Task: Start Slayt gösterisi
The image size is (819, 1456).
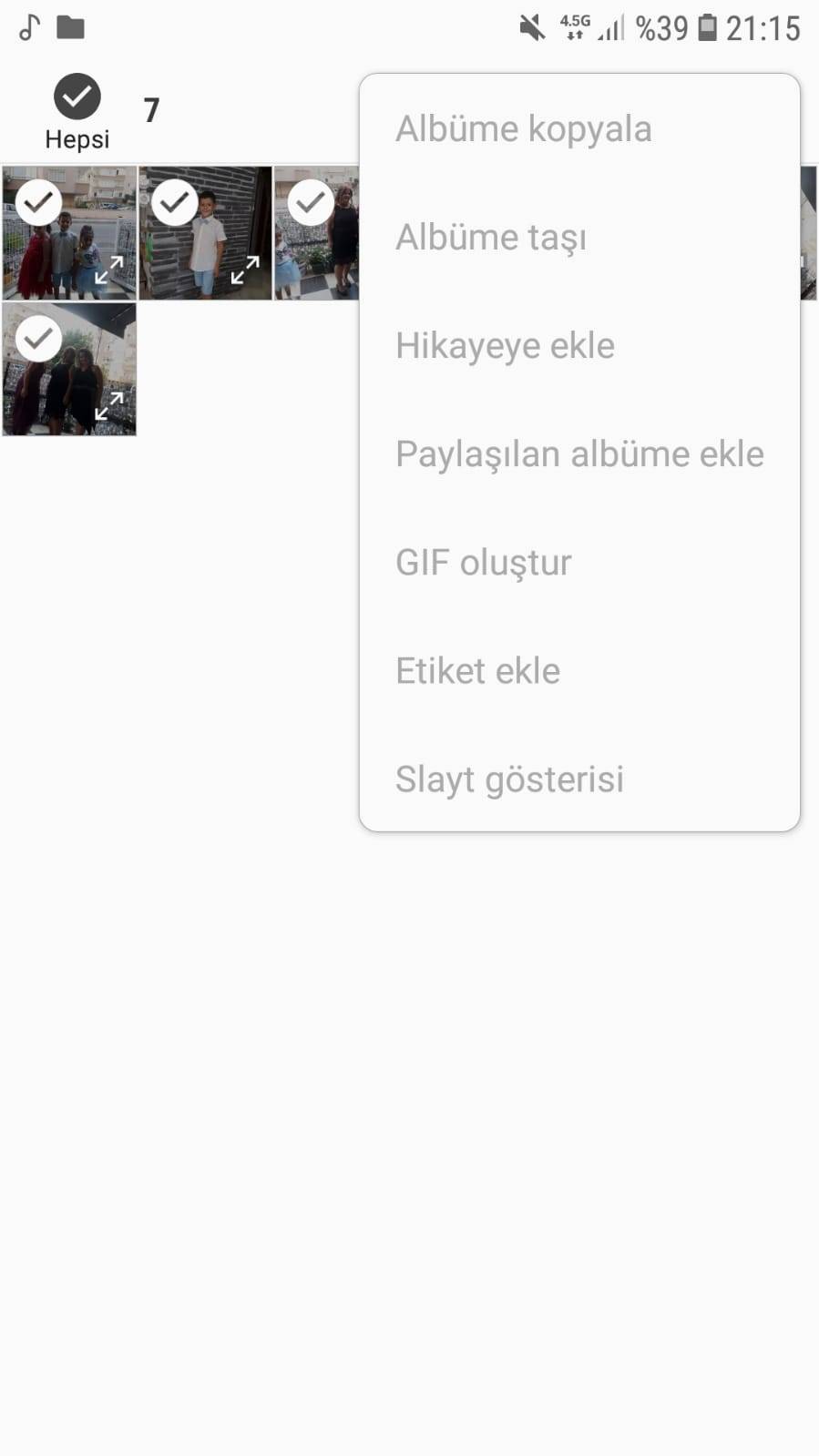Action: [509, 779]
